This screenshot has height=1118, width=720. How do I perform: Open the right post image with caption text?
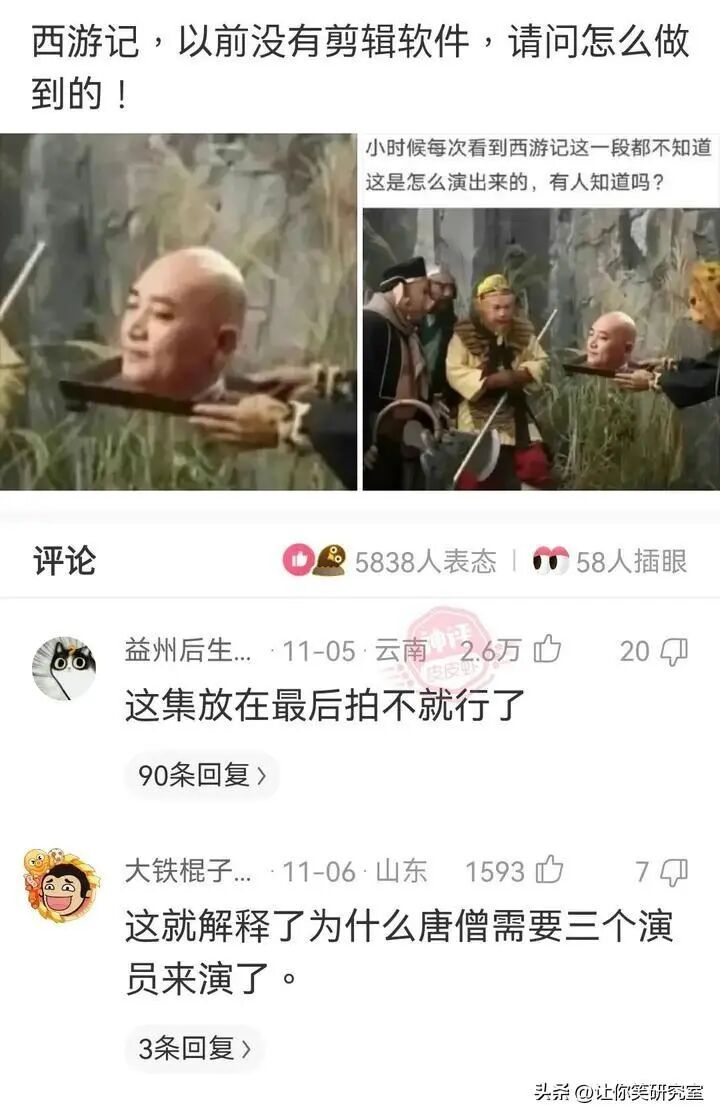click(x=541, y=312)
